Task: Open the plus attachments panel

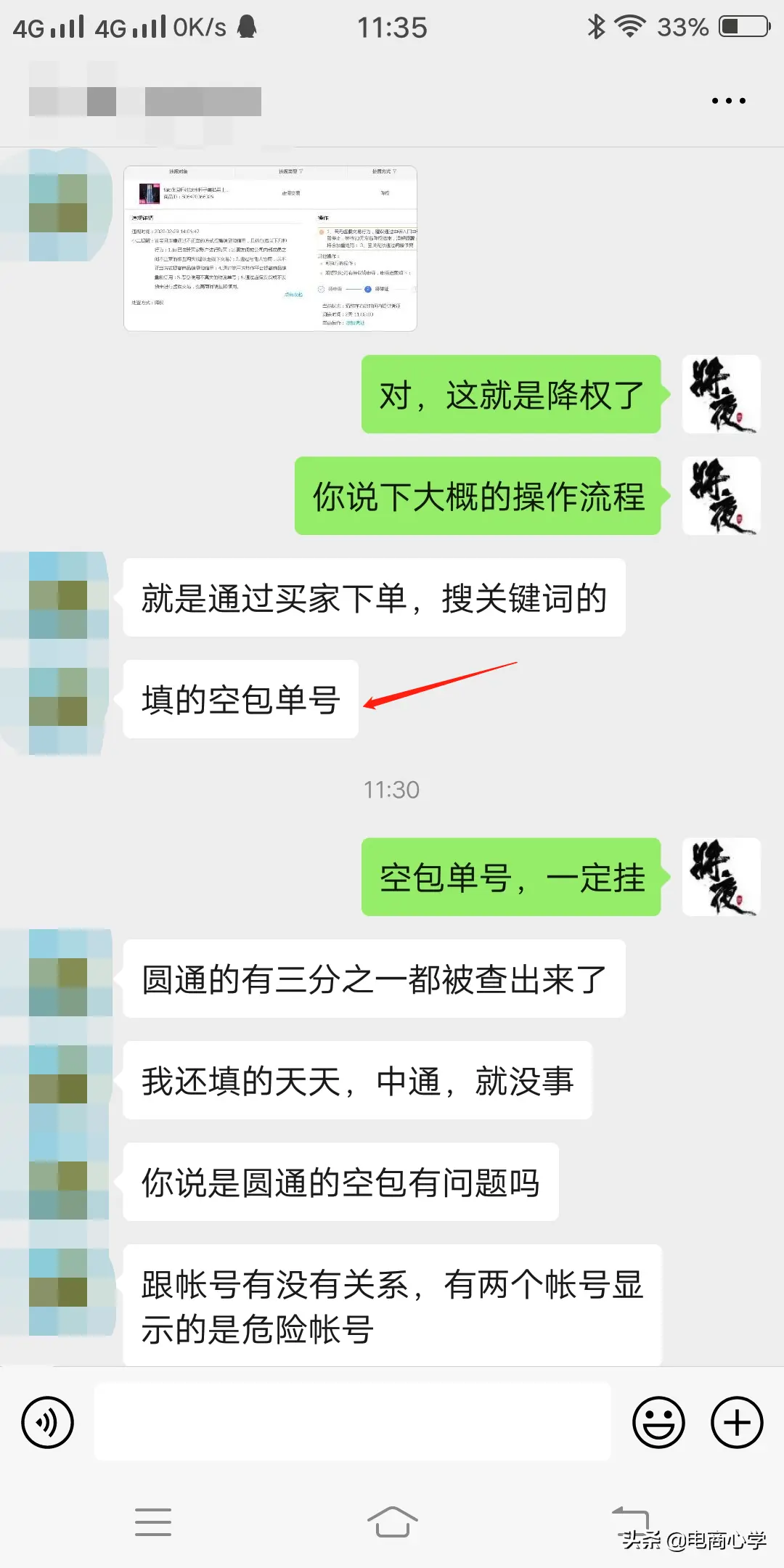Action: tap(736, 1422)
